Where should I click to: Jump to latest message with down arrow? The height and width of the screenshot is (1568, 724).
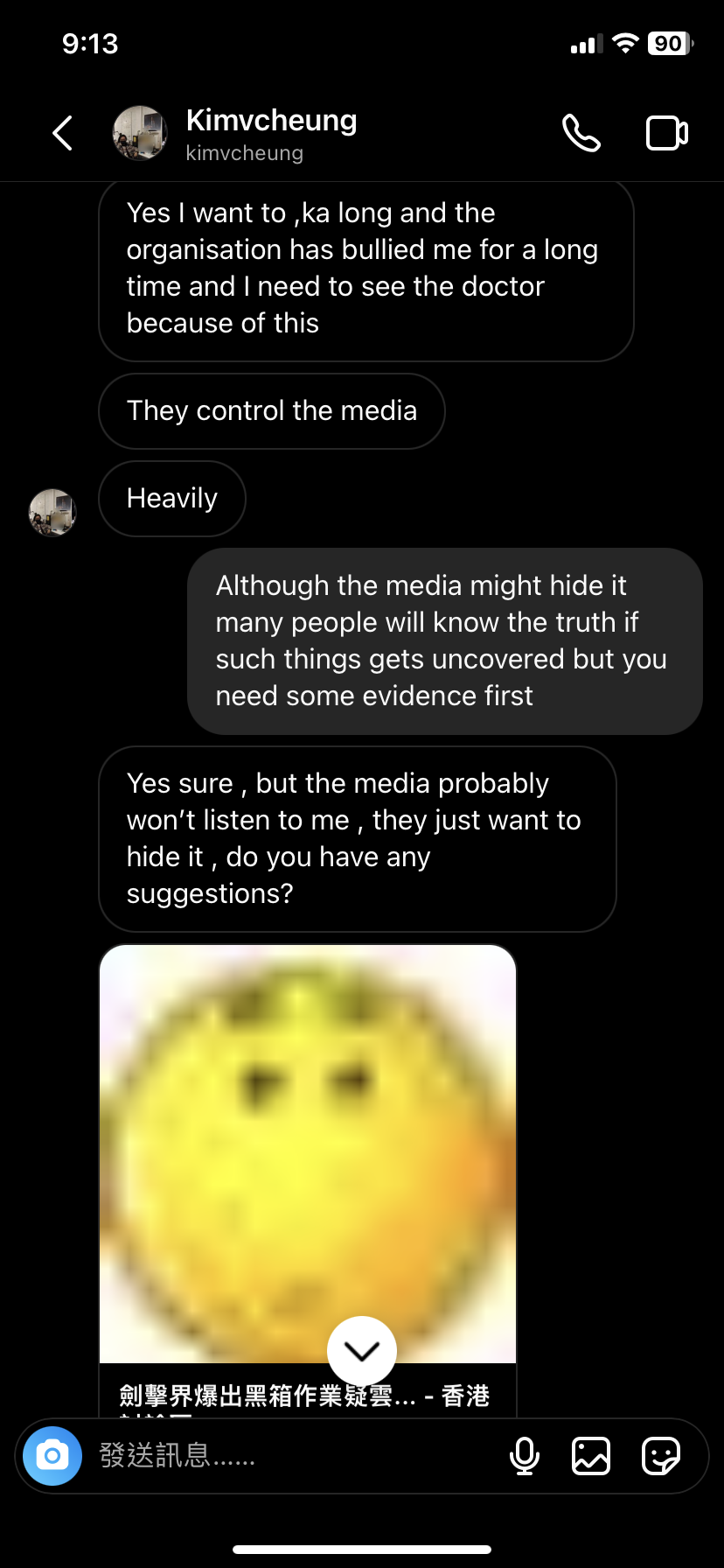point(362,1351)
